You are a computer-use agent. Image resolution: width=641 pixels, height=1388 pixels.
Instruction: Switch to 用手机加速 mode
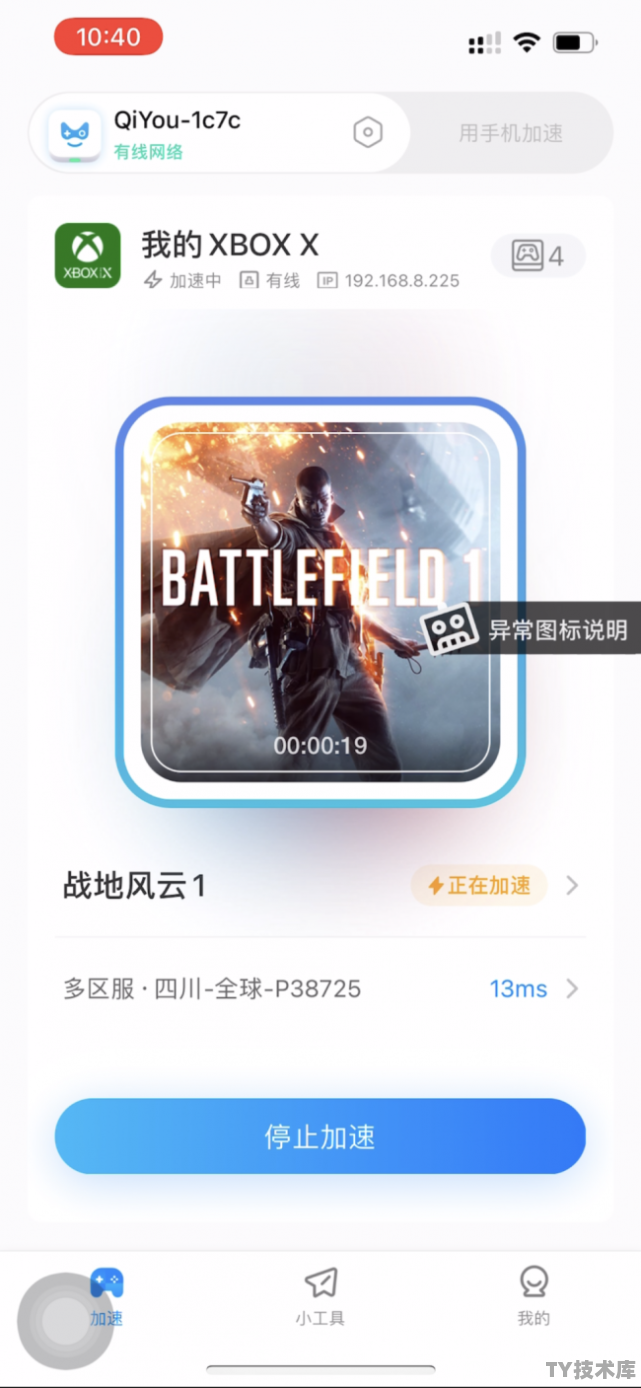tap(510, 133)
